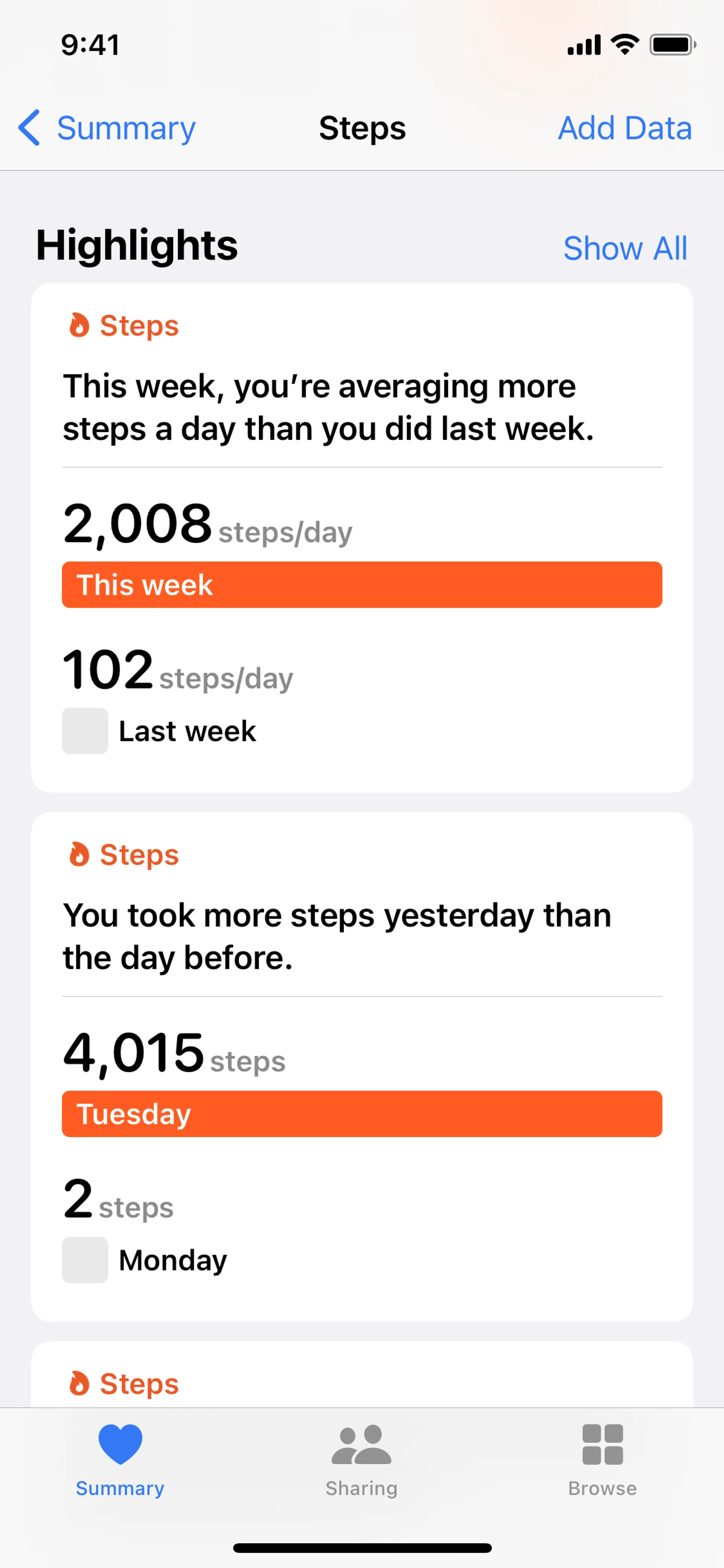Open the yesterday versus day before steps card
Screen dimensions: 724x1568
362,1066
